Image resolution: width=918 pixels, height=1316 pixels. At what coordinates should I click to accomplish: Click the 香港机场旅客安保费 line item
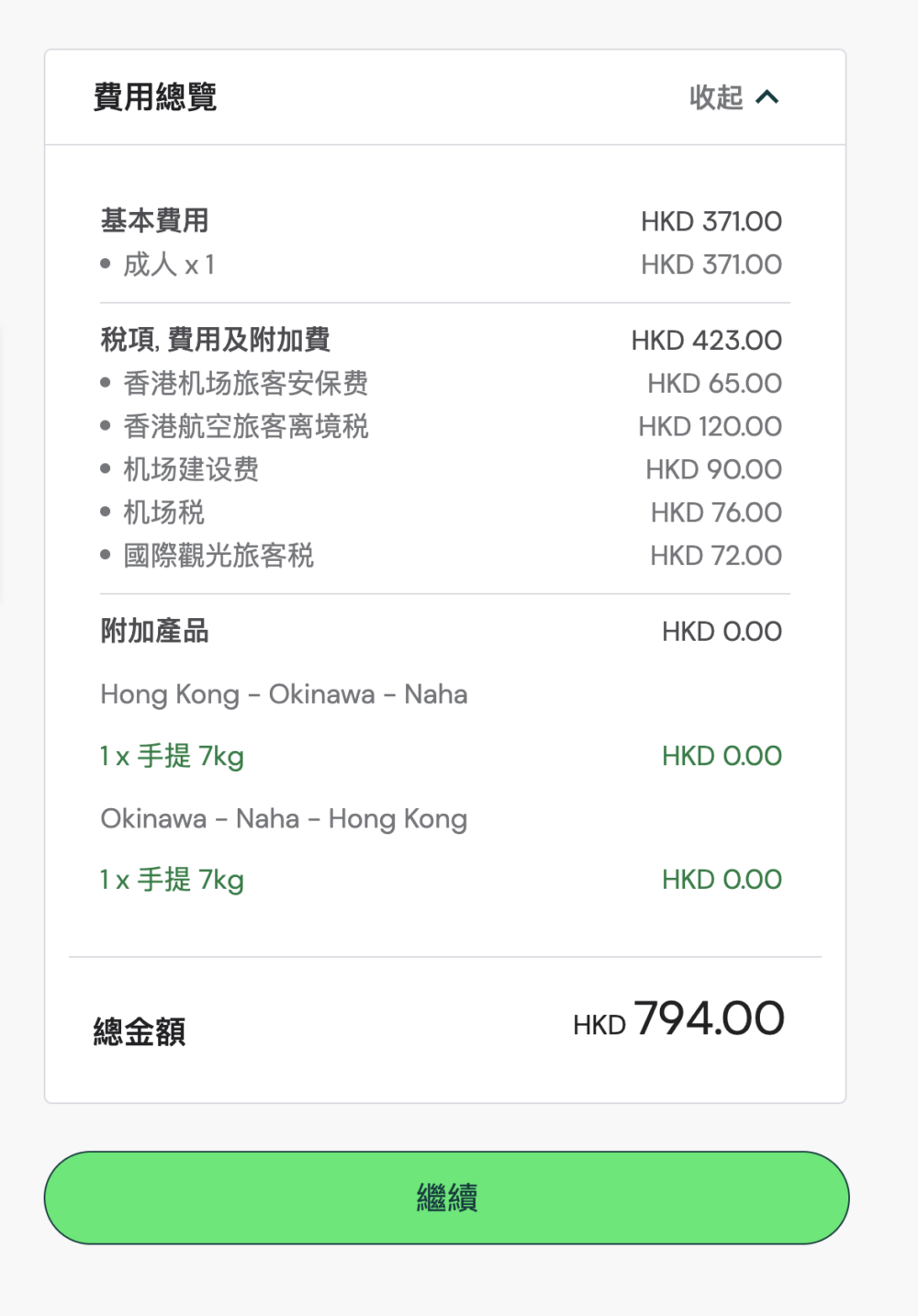[246, 383]
